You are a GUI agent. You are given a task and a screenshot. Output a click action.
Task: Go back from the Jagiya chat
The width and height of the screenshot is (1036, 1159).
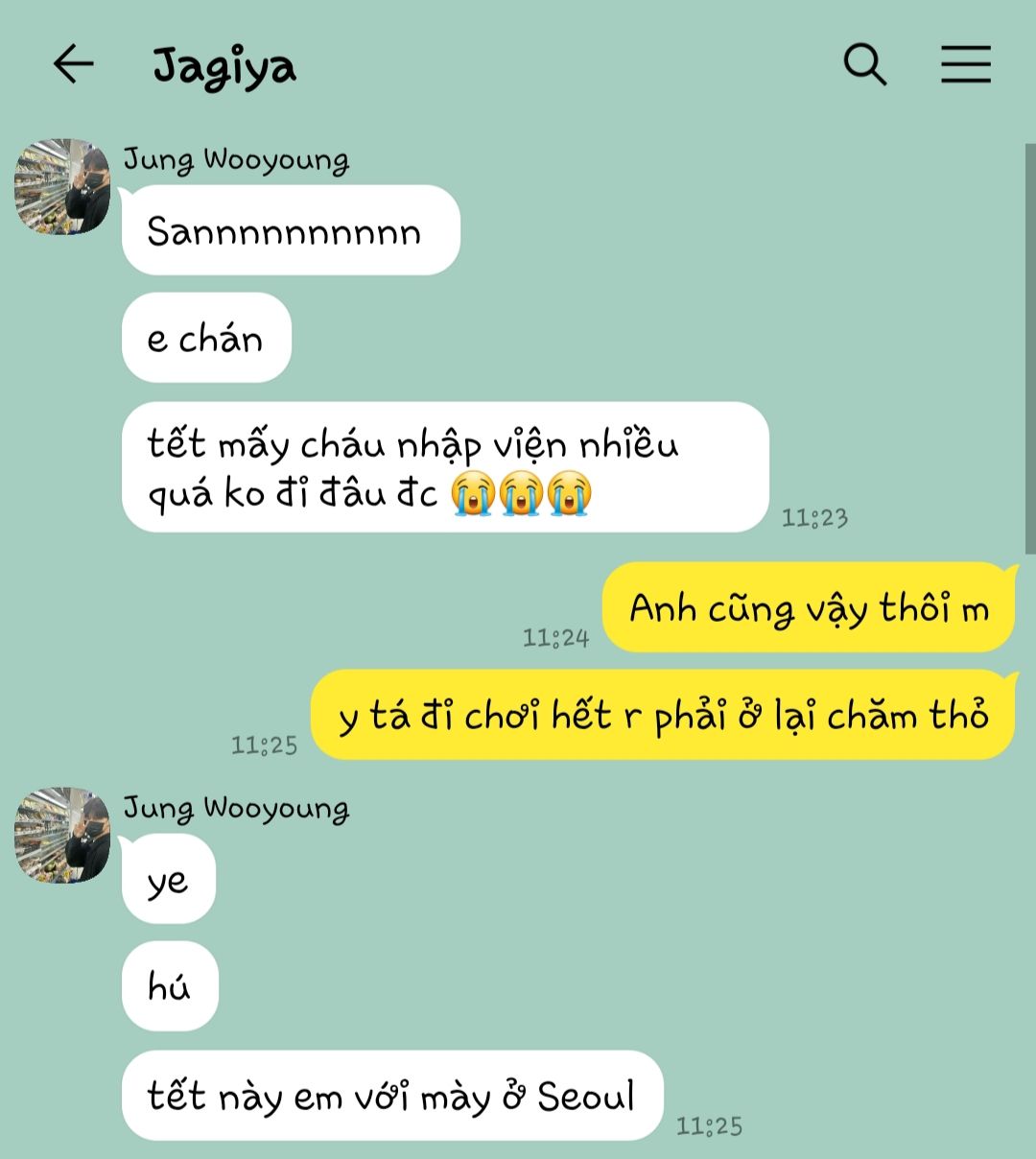click(73, 64)
